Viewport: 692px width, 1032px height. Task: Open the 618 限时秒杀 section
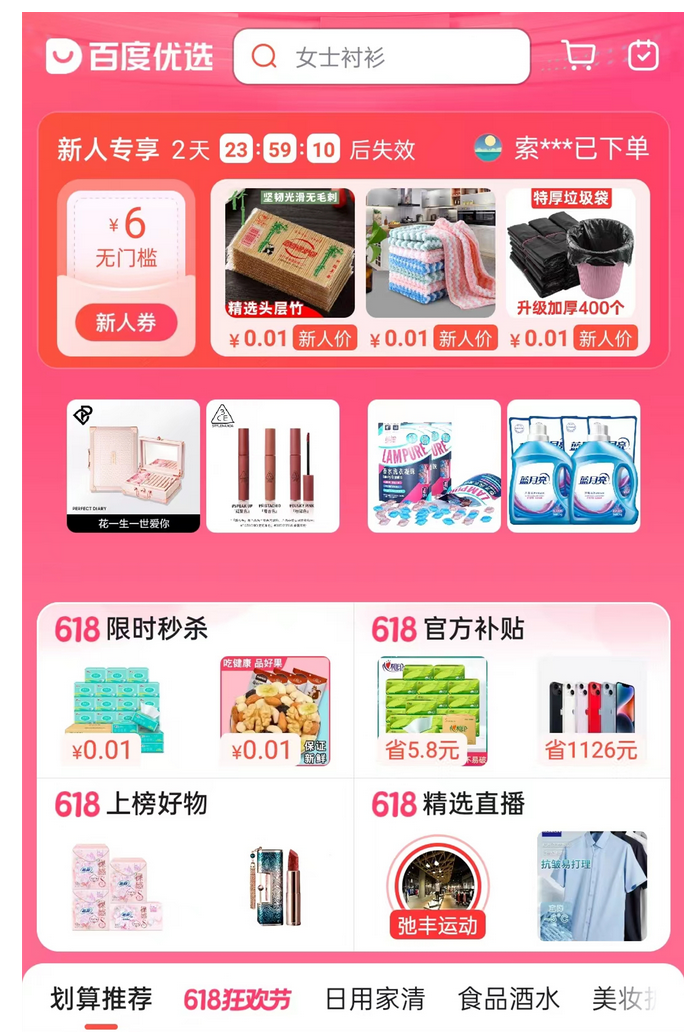(131, 629)
